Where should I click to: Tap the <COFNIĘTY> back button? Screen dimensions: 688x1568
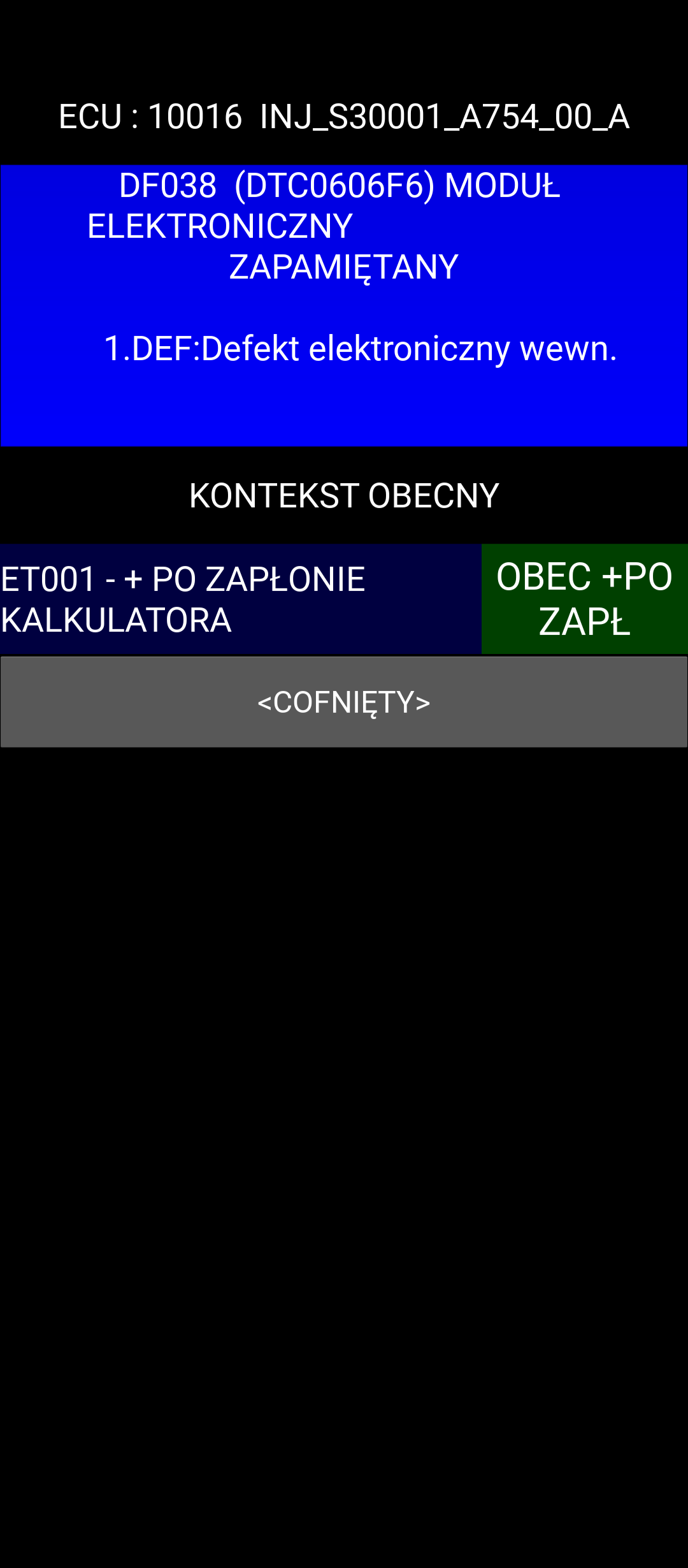[x=344, y=702]
